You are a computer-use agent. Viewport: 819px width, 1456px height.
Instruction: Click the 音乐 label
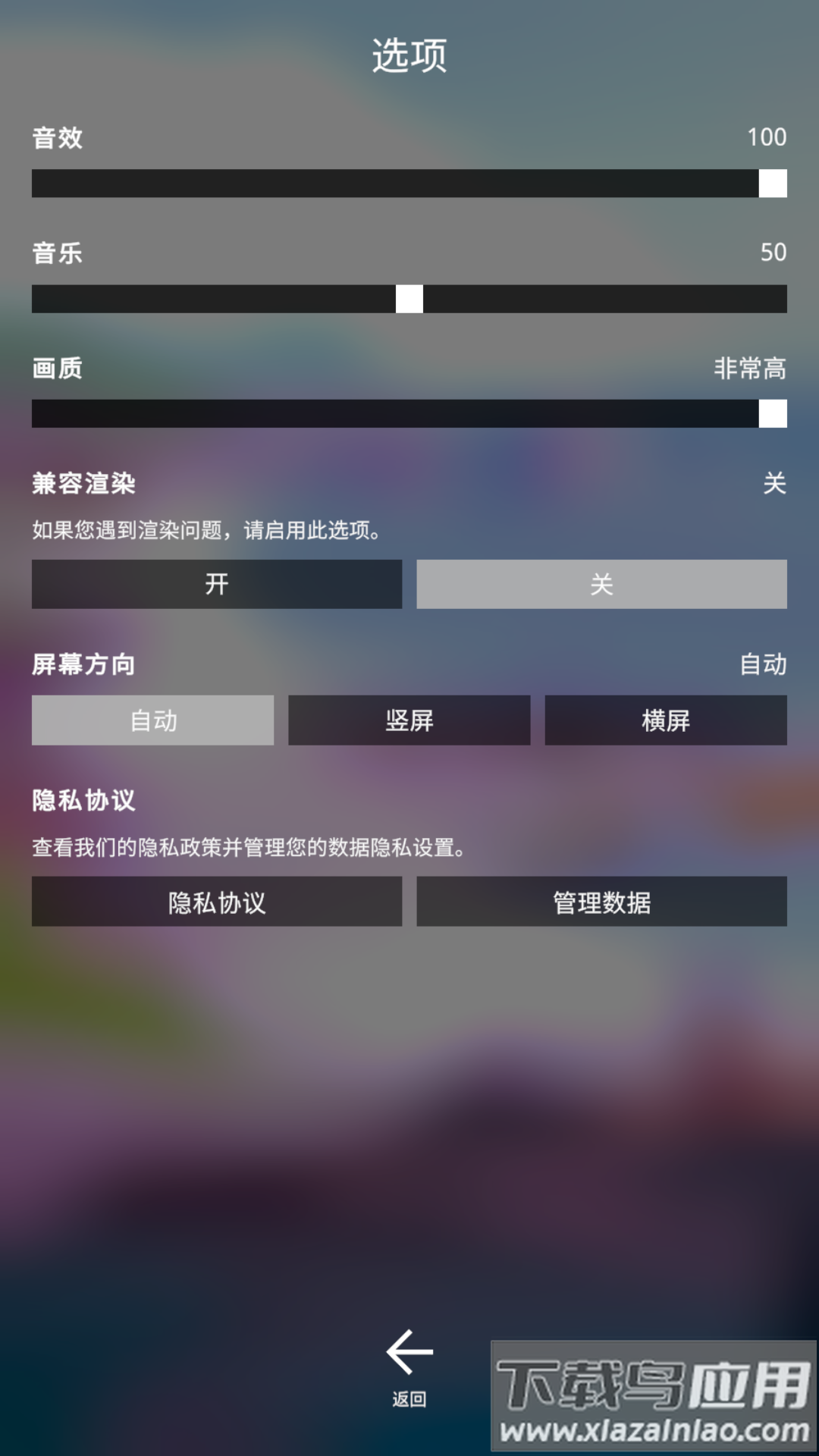(58, 254)
